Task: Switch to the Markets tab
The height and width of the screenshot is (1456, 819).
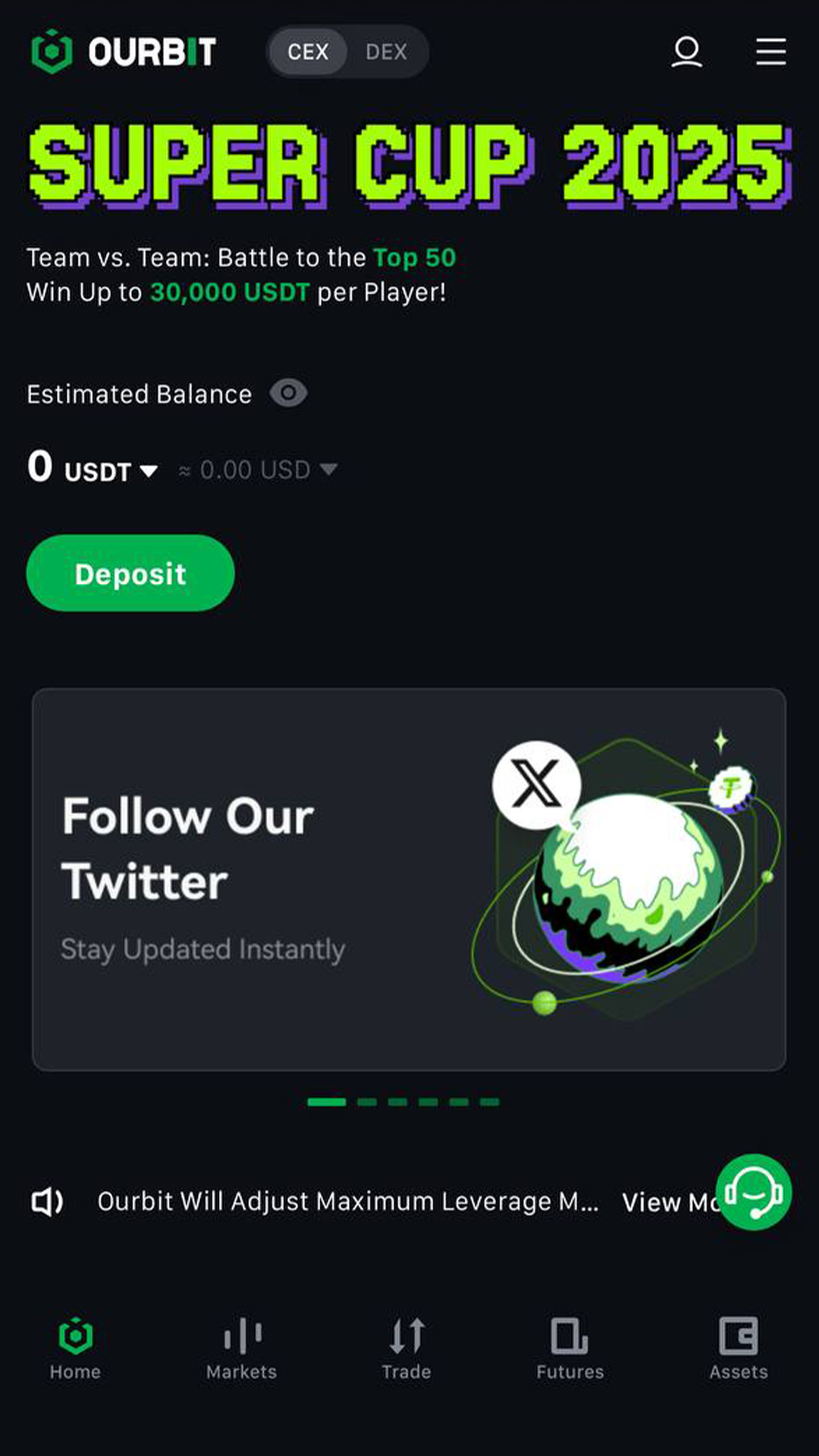Action: [x=241, y=1349]
